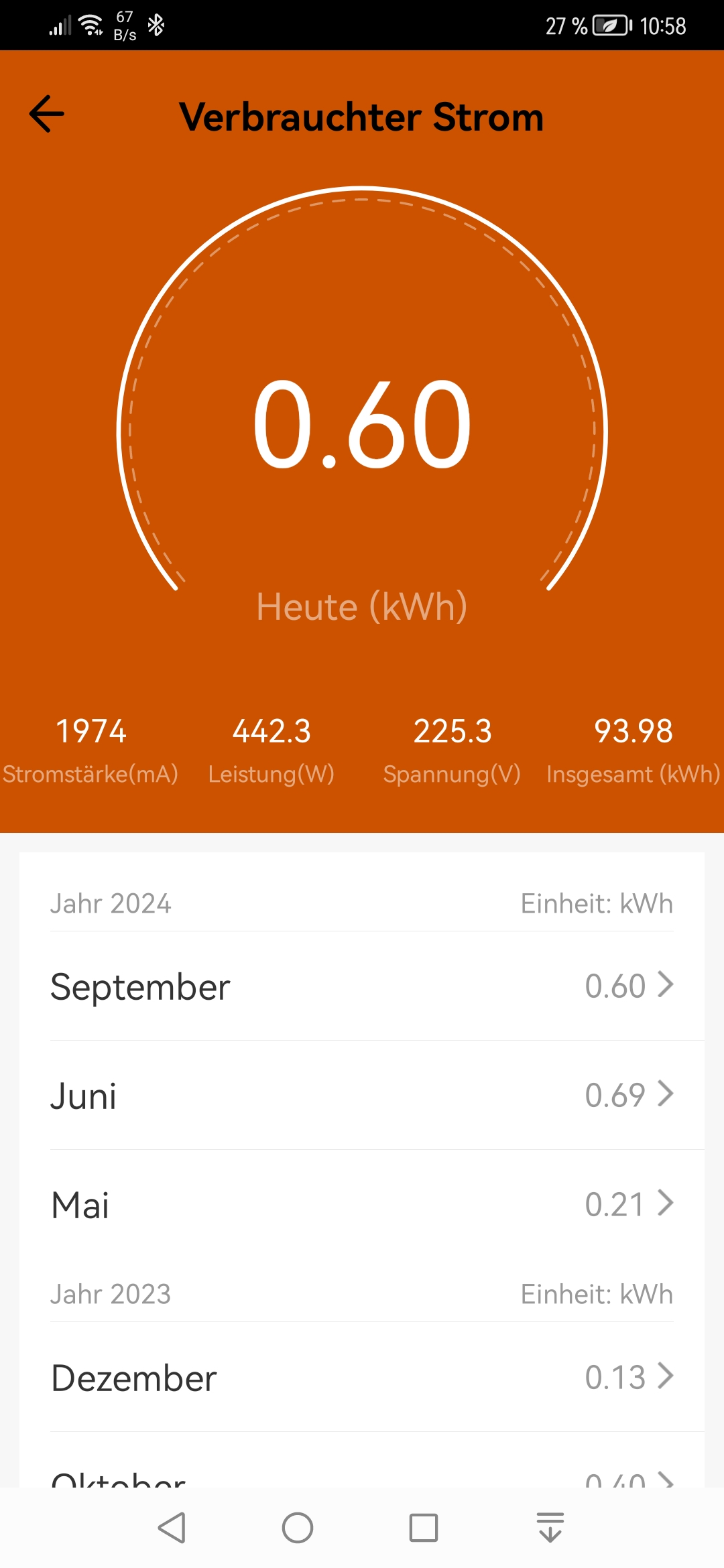The width and height of the screenshot is (724, 1568).
Task: Open the recent apps overview
Action: pos(424,1528)
